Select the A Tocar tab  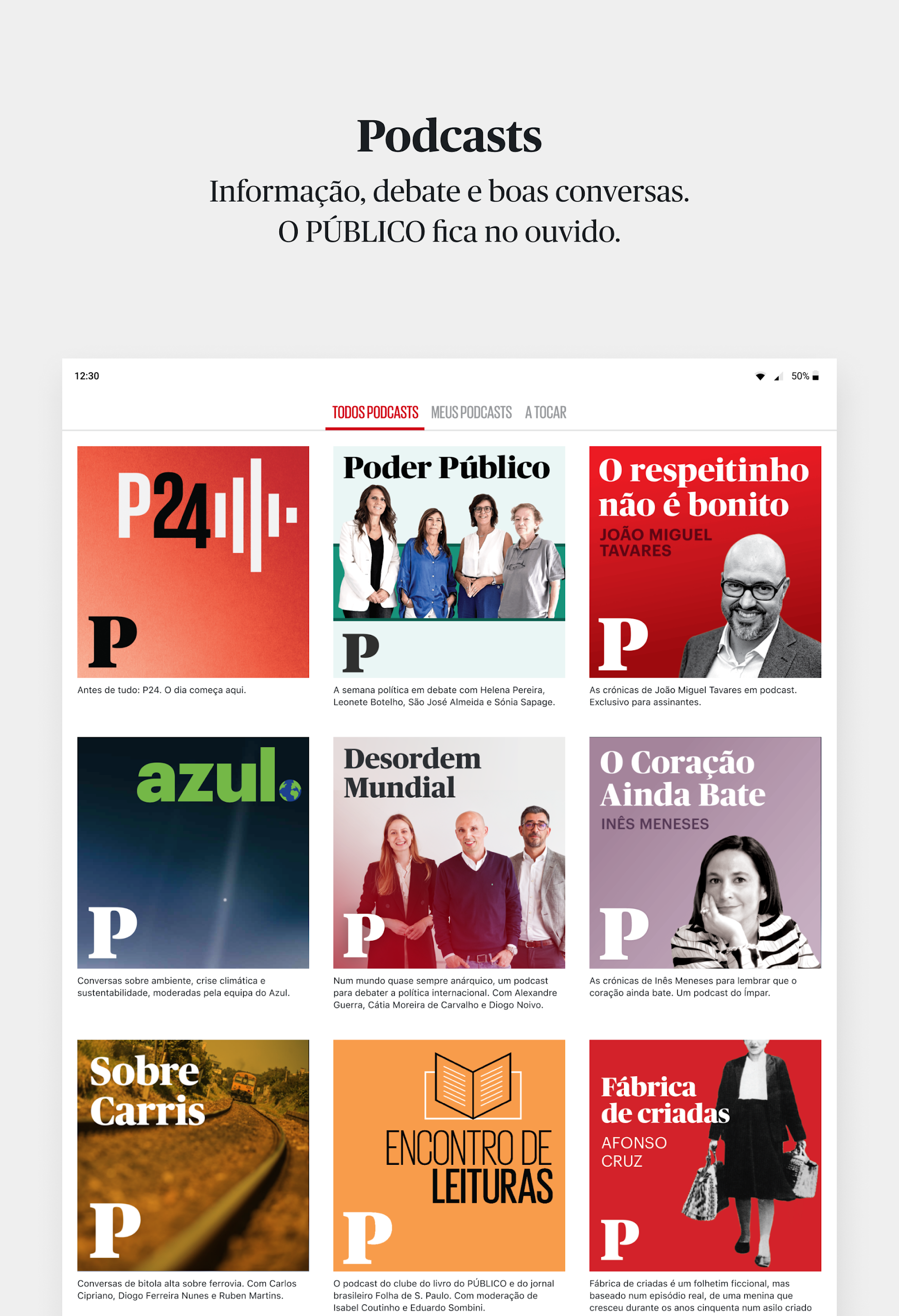(x=546, y=412)
